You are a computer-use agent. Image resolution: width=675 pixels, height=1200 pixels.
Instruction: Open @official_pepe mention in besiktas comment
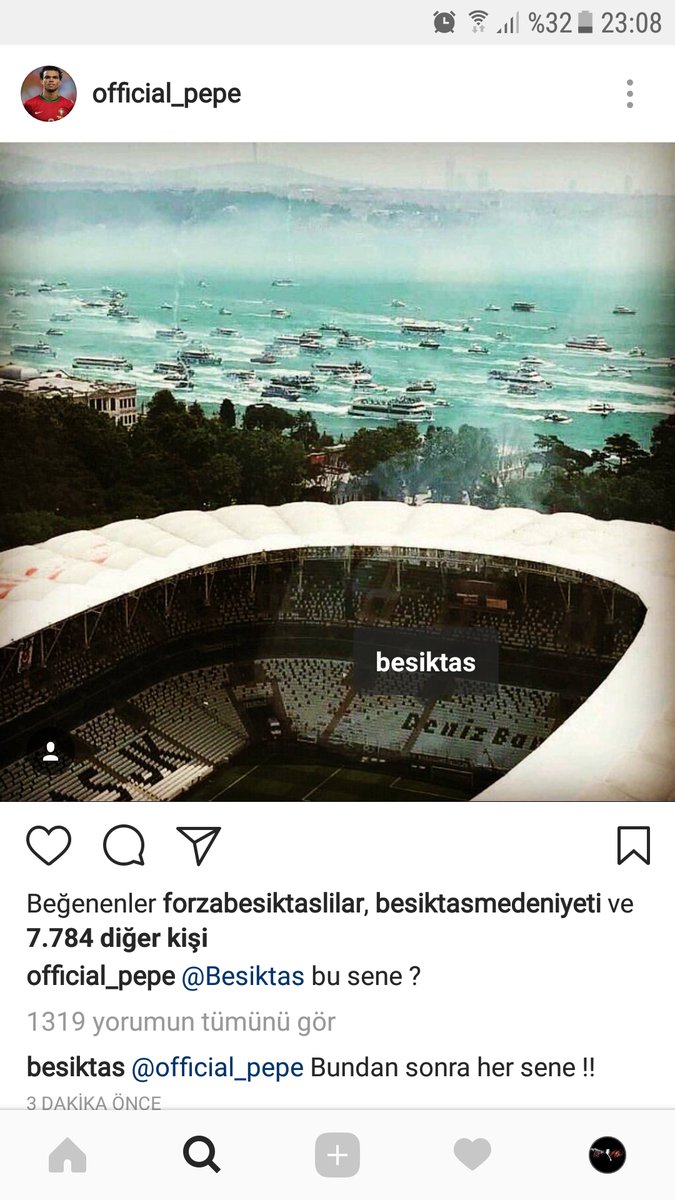(x=217, y=1067)
